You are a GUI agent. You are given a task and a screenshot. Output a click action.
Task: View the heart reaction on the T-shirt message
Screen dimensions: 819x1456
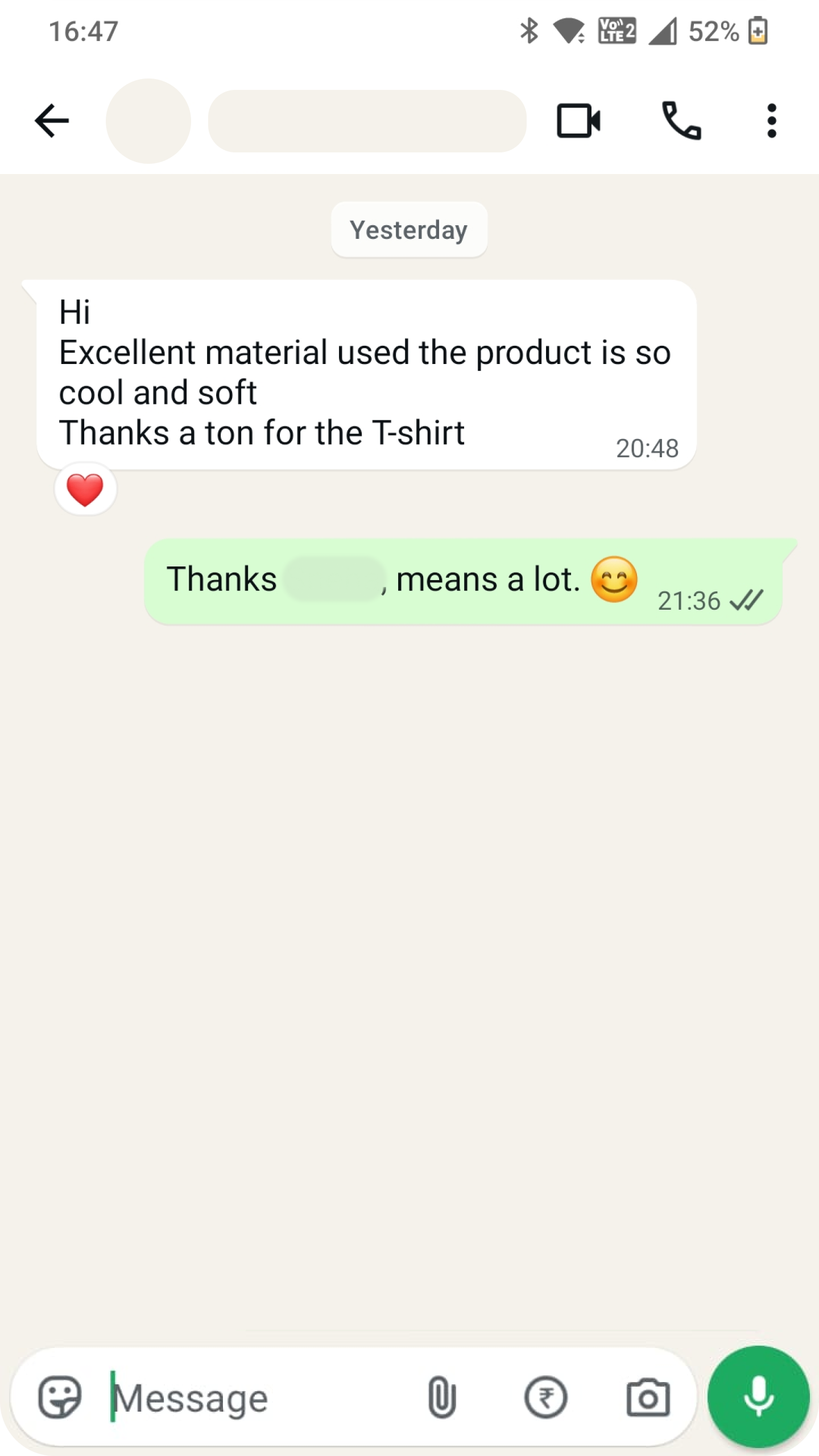coord(85,489)
